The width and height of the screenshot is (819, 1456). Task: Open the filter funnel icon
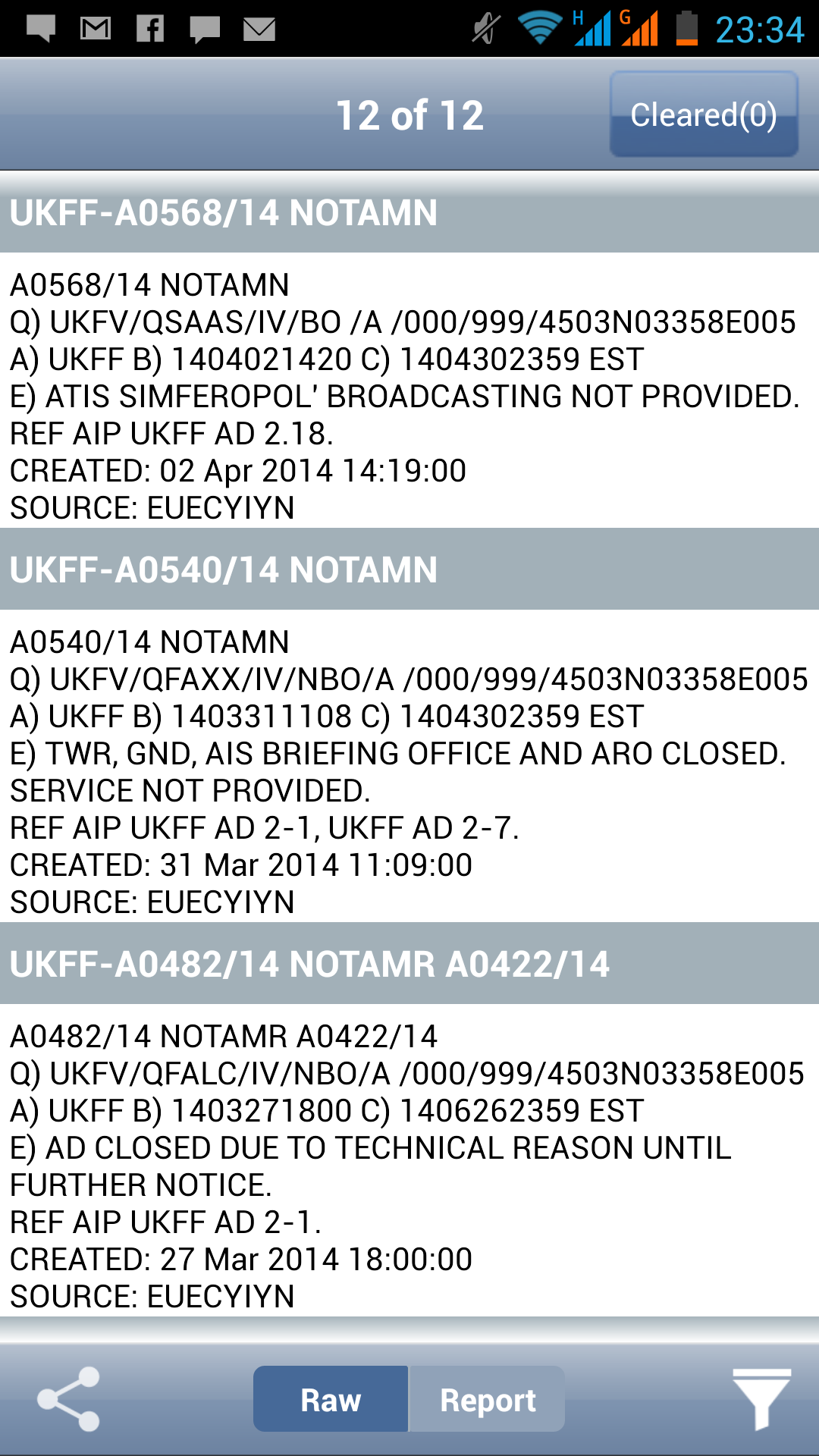pos(761,1399)
